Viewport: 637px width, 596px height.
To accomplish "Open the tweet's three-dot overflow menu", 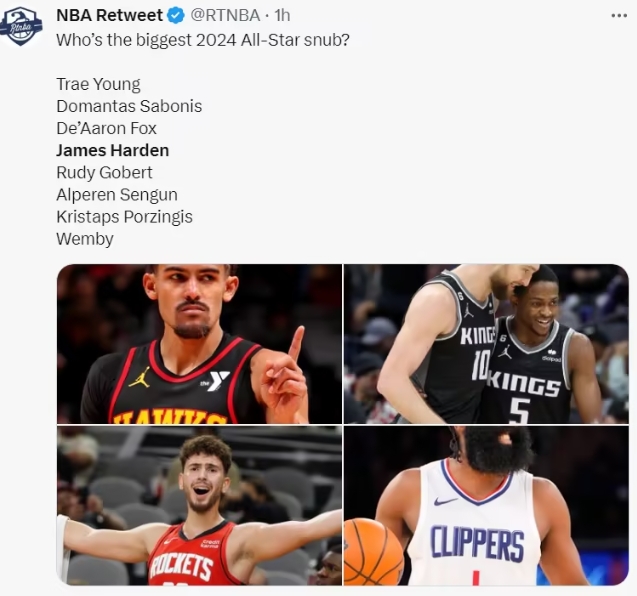I will coord(620,15).
